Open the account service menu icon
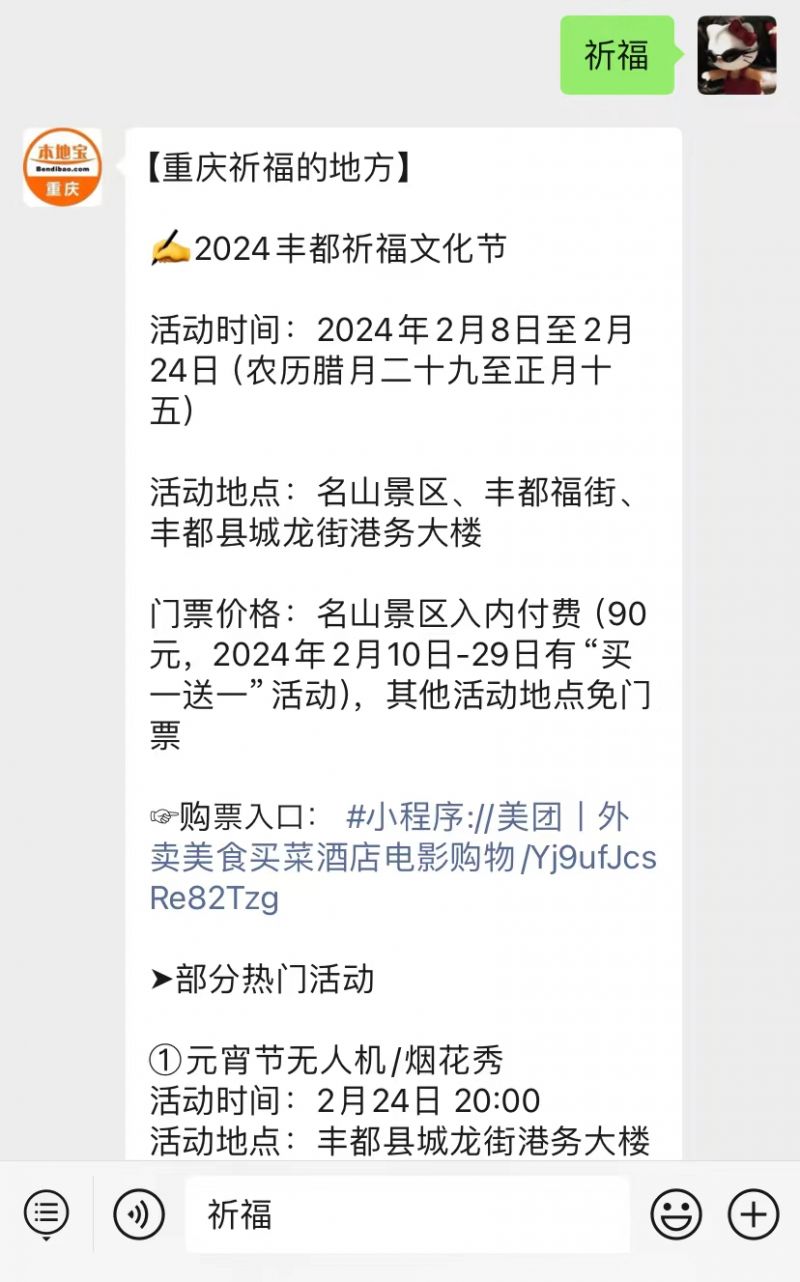The image size is (800, 1282). pyautogui.click(x=46, y=1215)
